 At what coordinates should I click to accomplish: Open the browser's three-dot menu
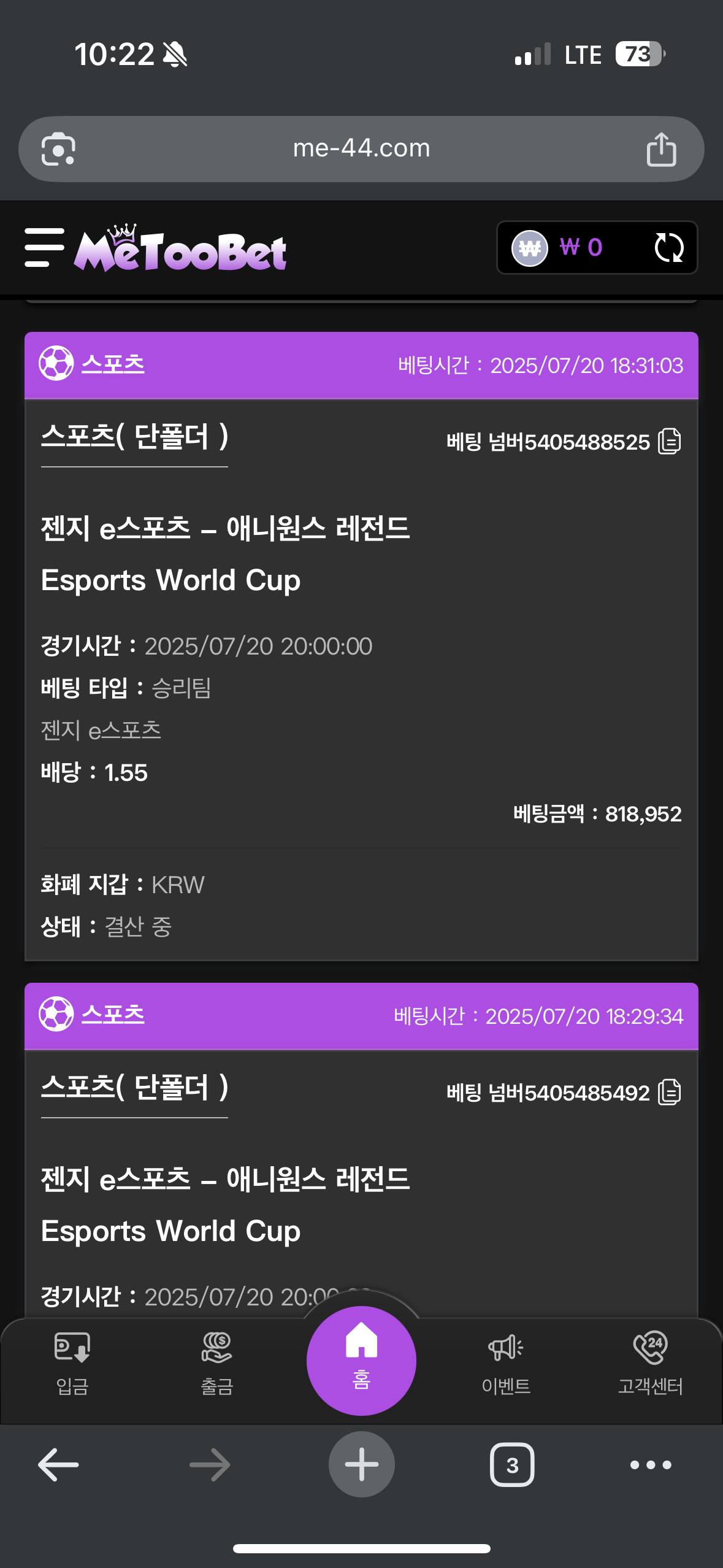[651, 1465]
